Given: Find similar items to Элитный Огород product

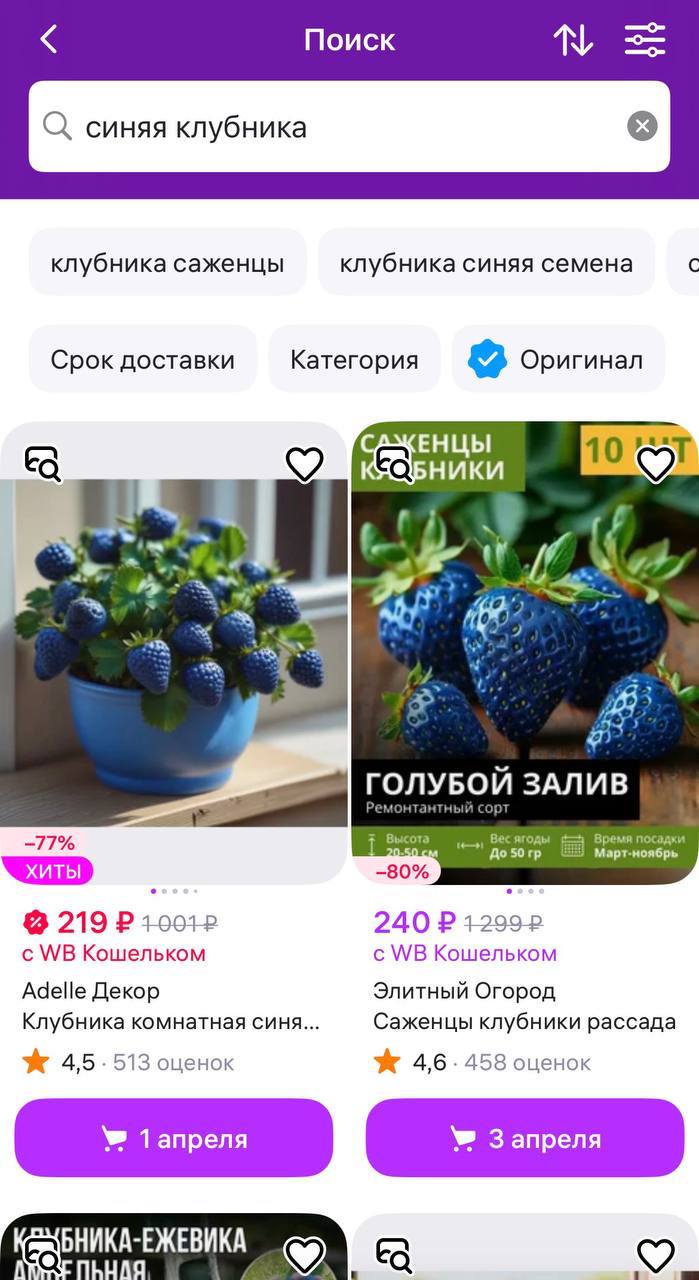Looking at the screenshot, I should (394, 464).
